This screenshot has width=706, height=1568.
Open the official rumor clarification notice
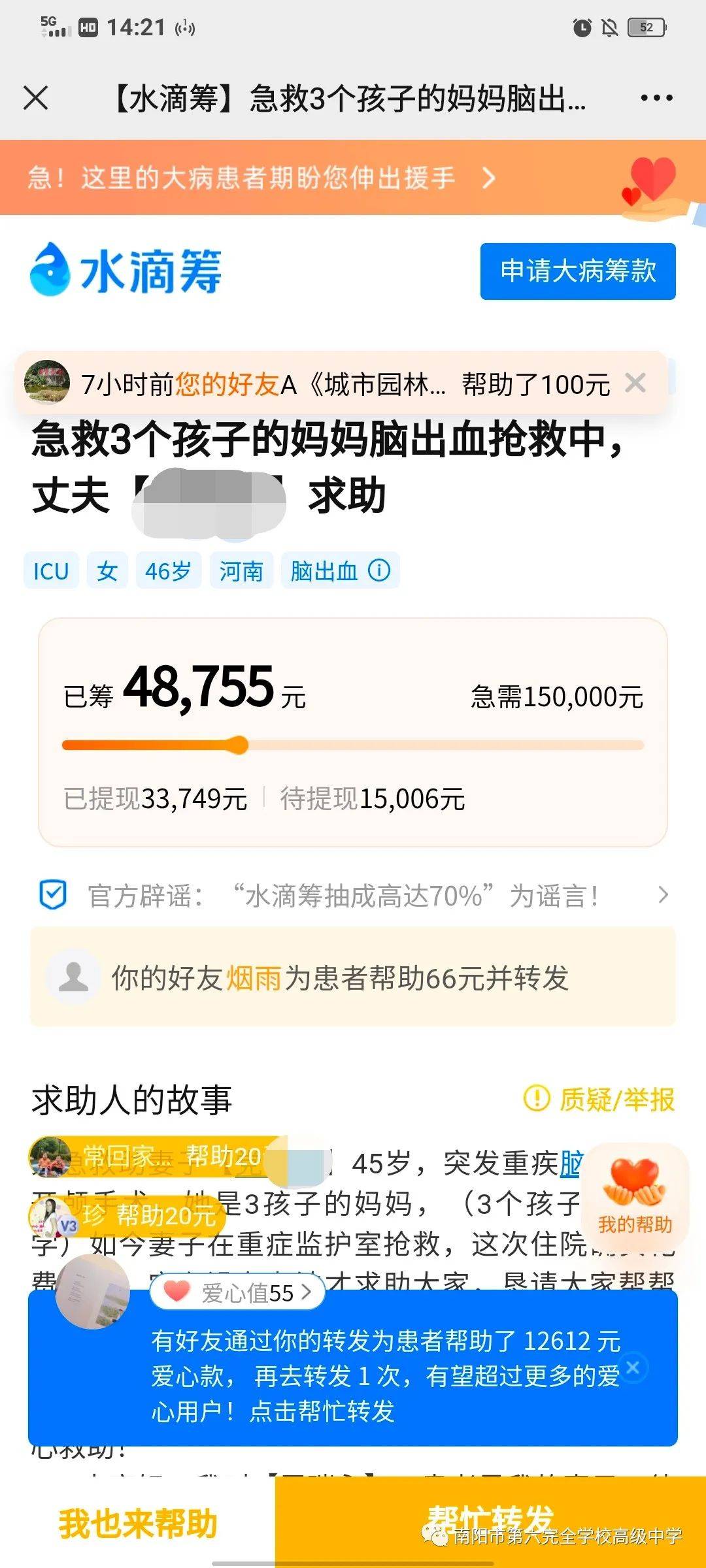click(x=353, y=896)
